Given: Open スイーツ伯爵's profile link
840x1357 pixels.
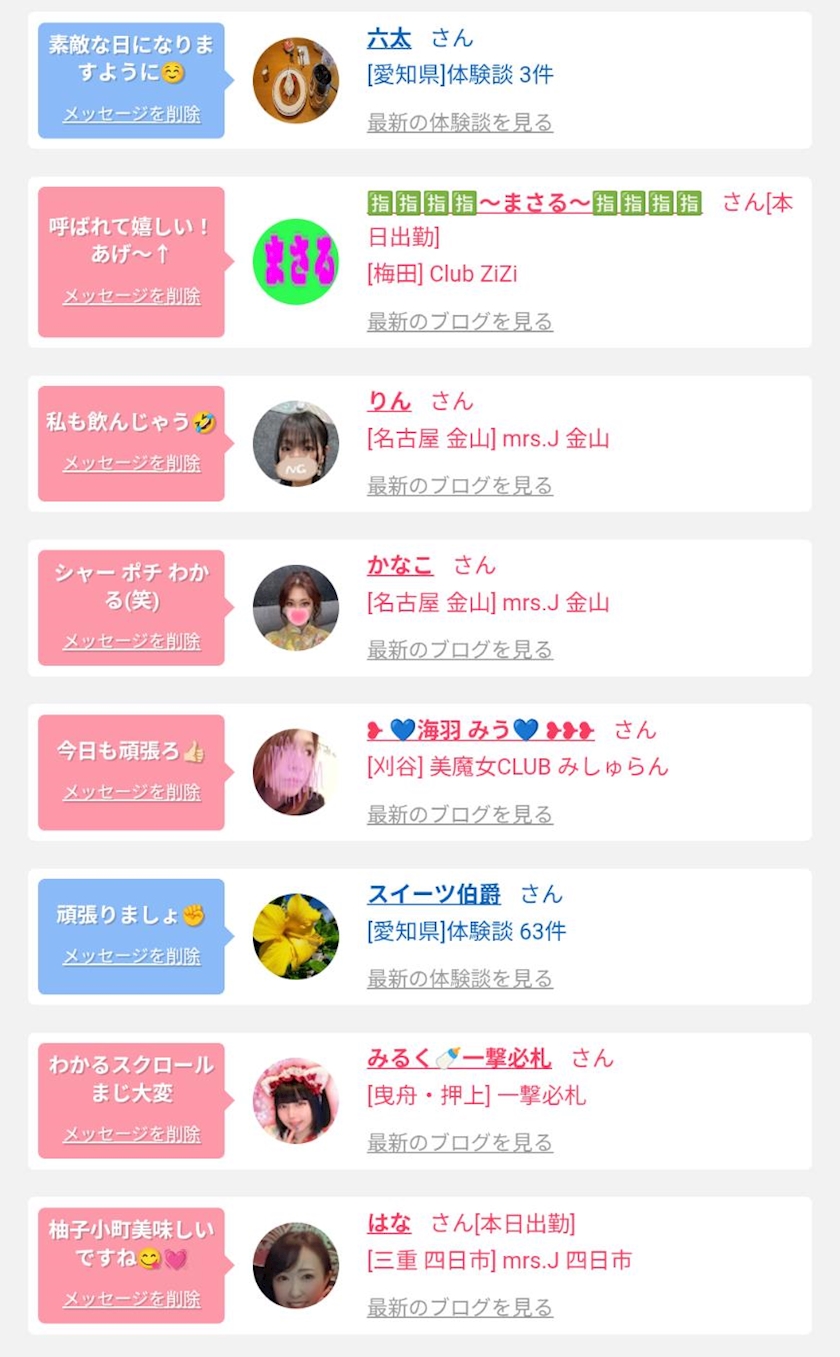Looking at the screenshot, I should (x=434, y=894).
